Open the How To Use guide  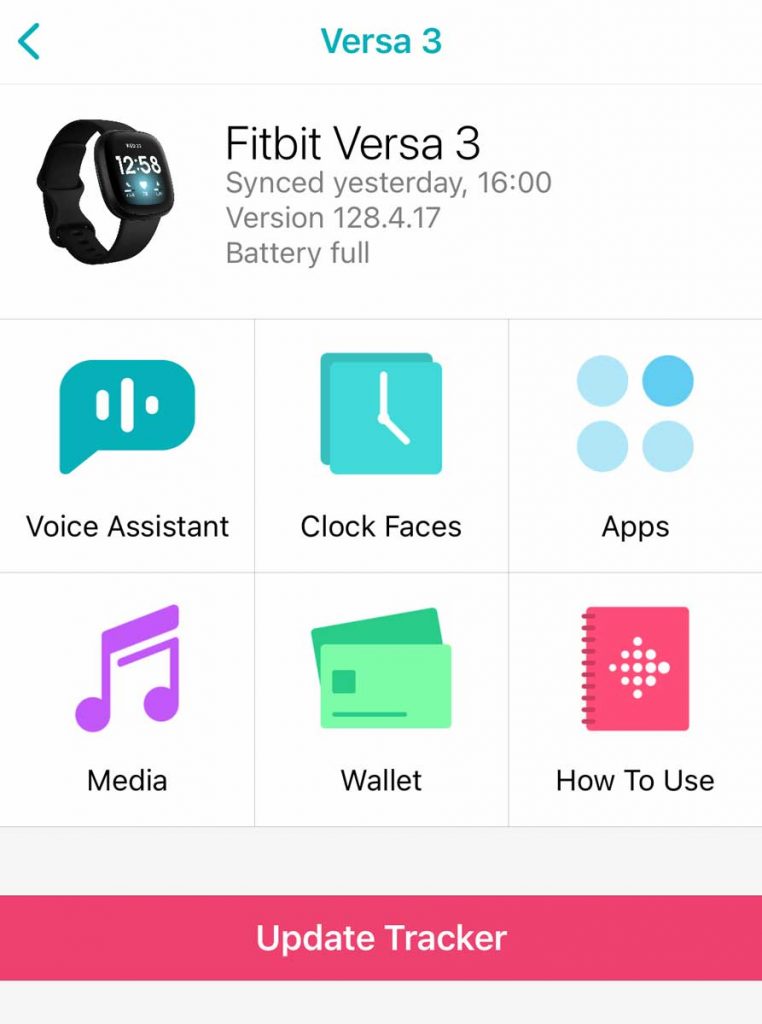635,699
